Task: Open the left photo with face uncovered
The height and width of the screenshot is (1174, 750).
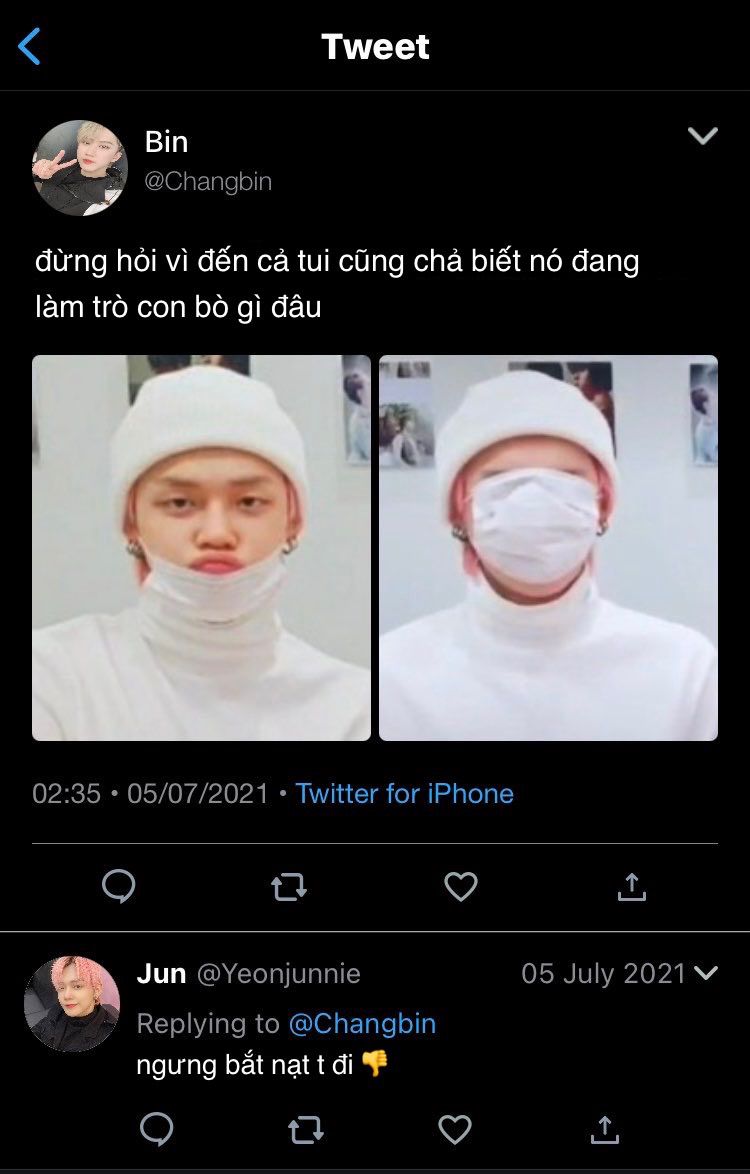Action: (x=201, y=548)
